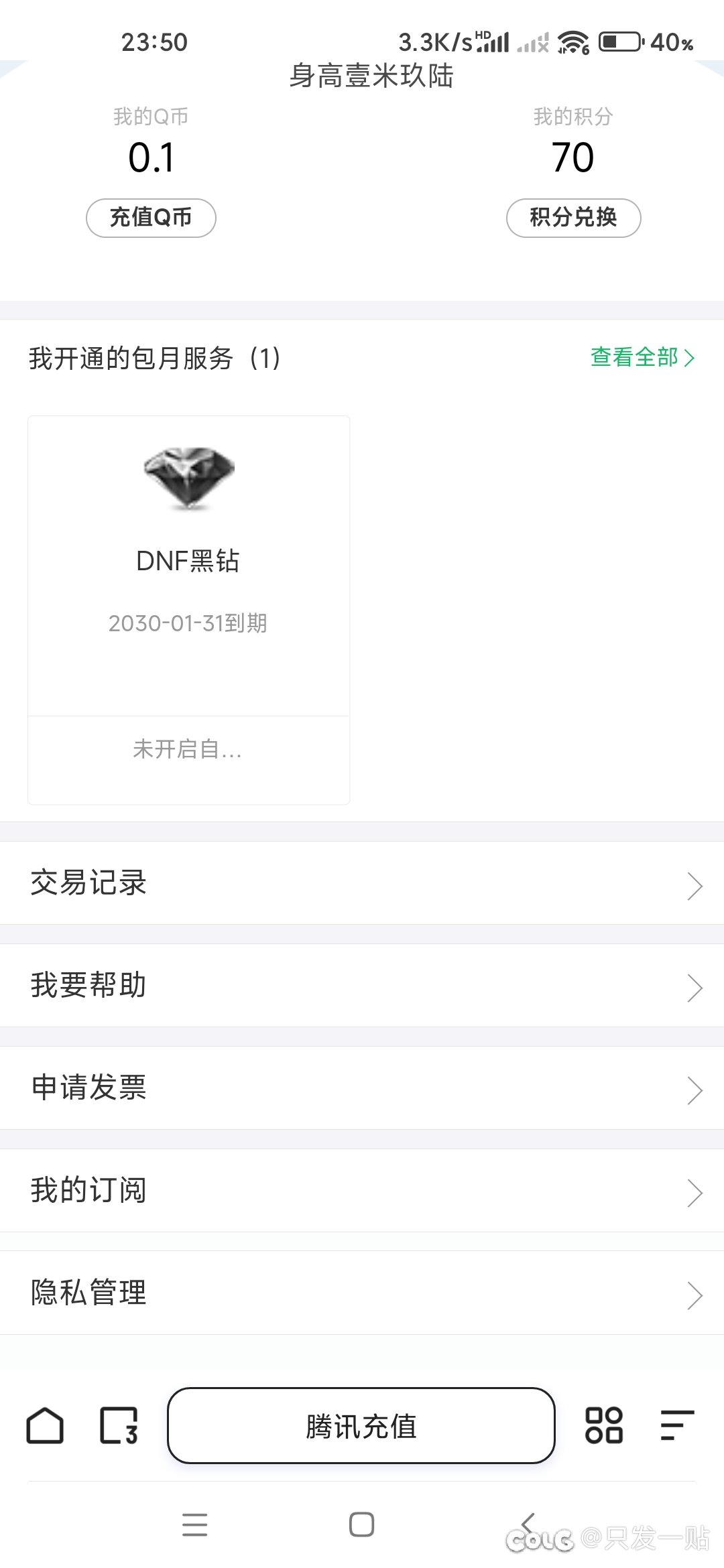Tap the 腾讯充值 address bar
Image resolution: width=724 pixels, height=1568 pixels.
pos(361,1425)
